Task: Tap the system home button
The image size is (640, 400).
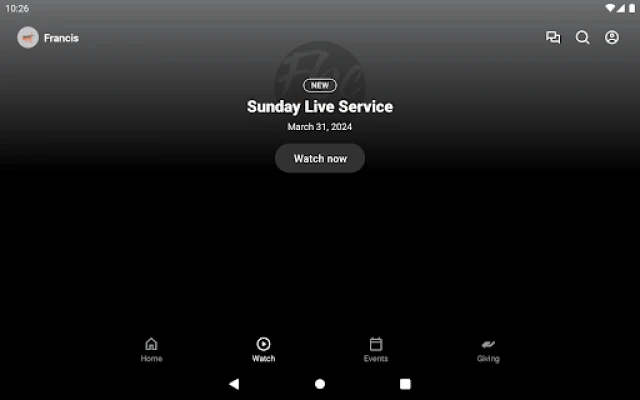Action: coord(320,383)
